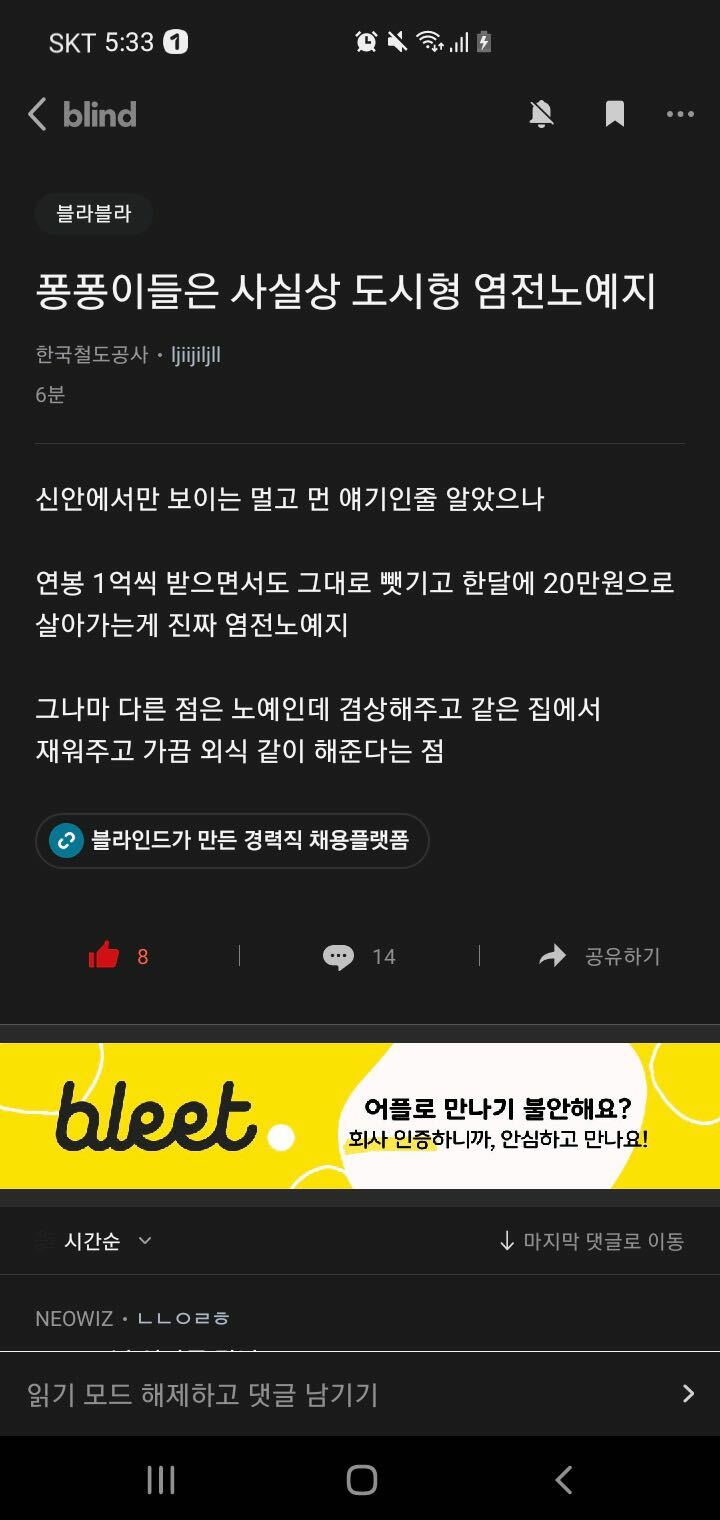Screen dimensions: 720x1520
Task: Share this post via 공유하기
Action: [600, 957]
